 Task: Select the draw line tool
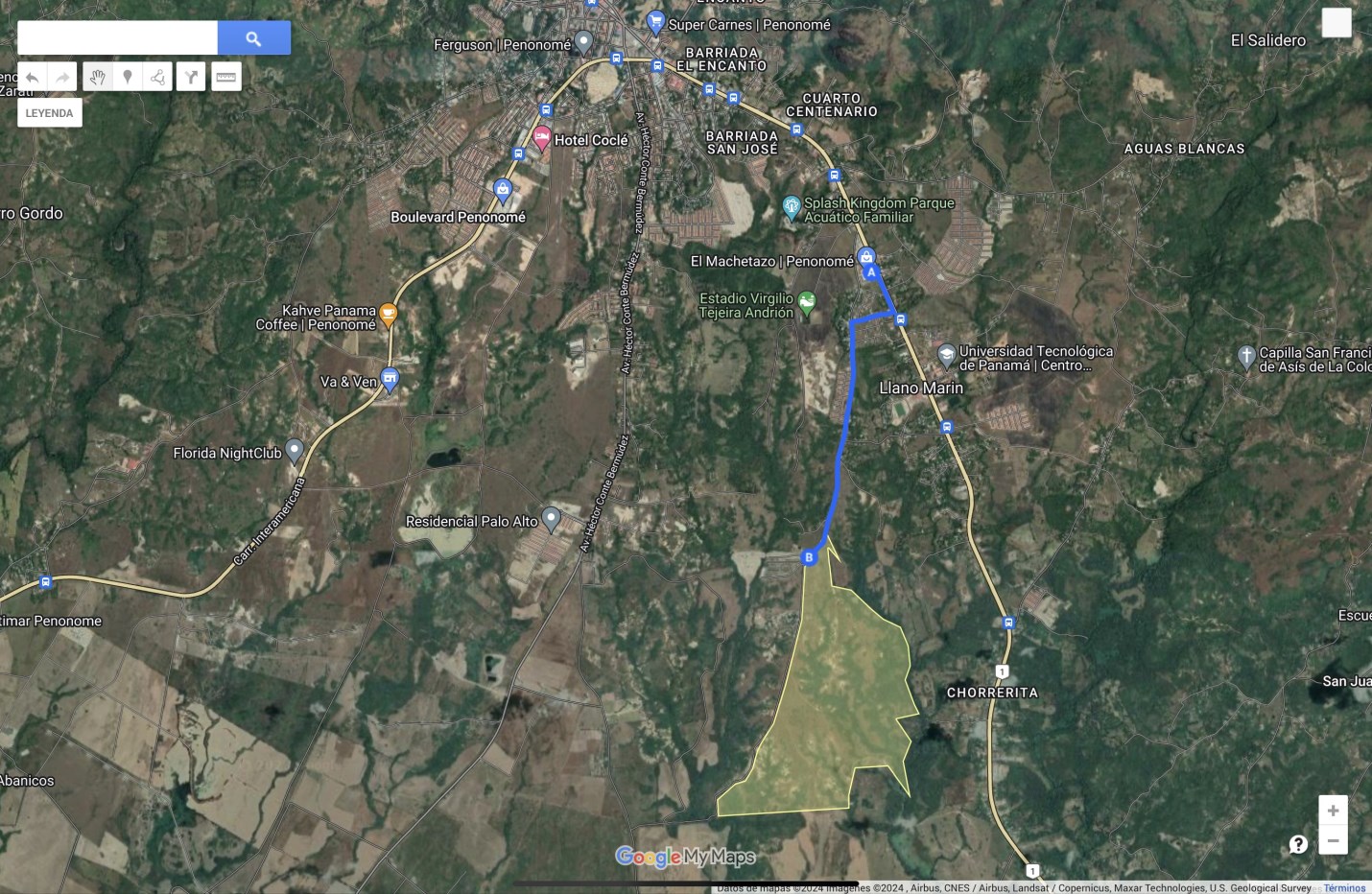click(157, 77)
